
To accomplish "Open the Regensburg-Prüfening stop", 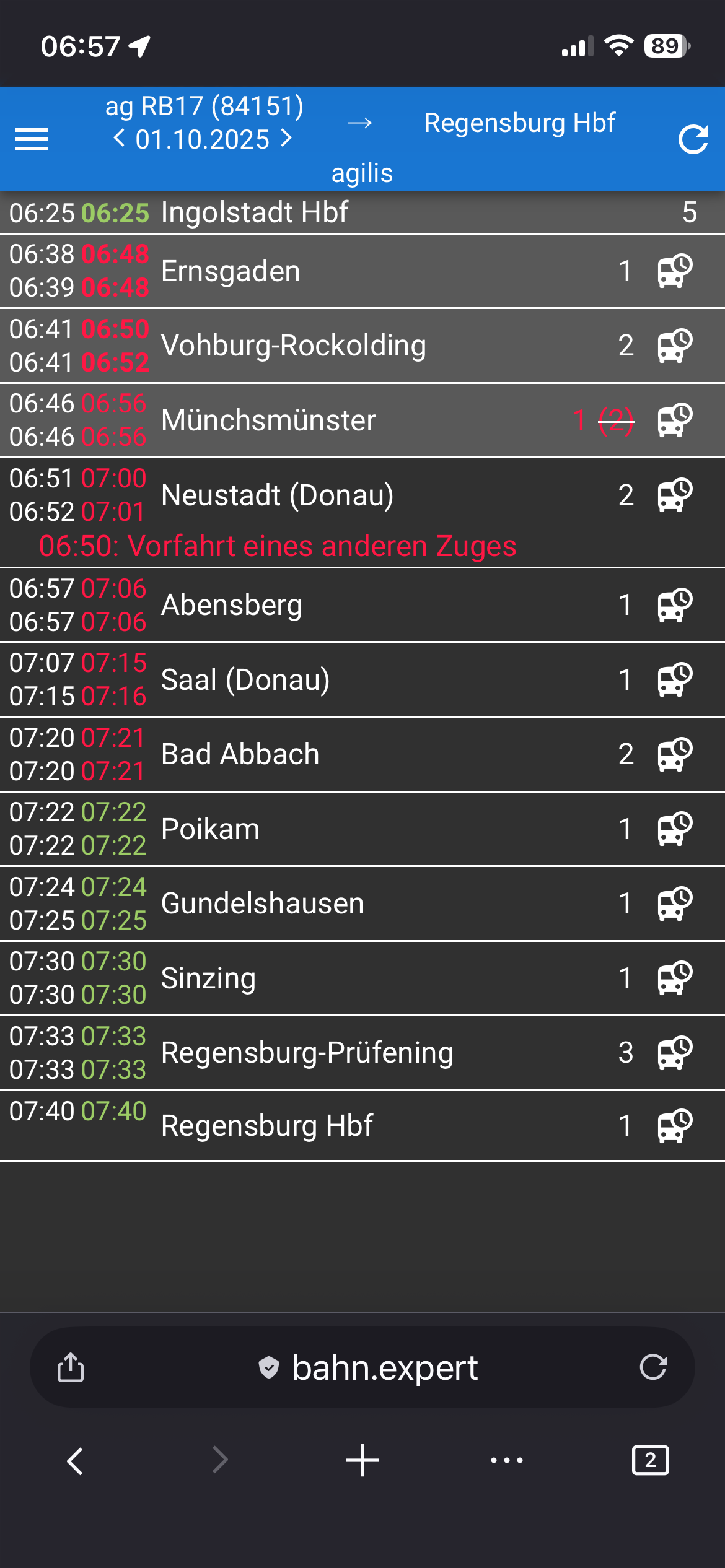I will click(307, 1053).
